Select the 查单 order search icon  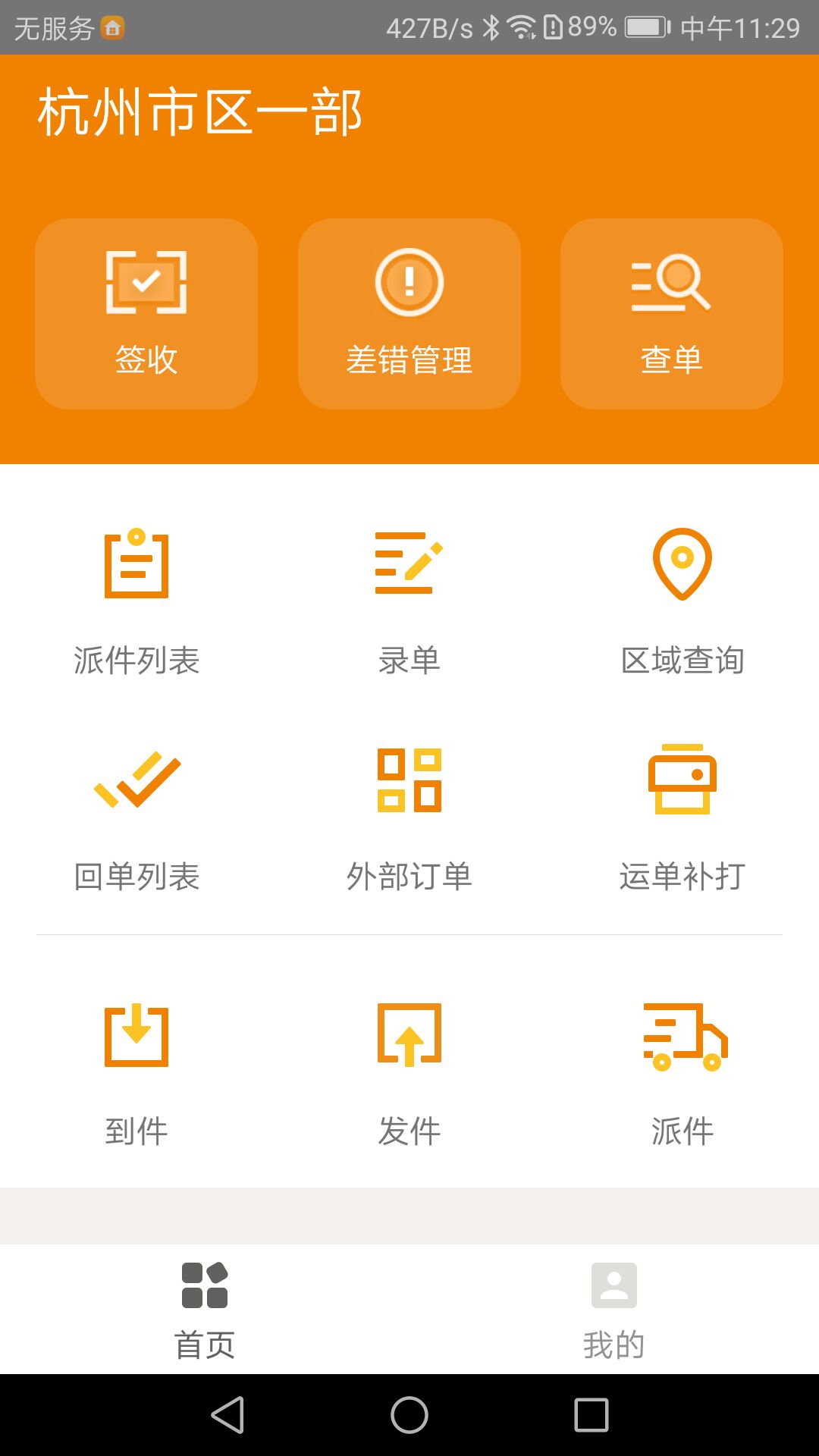[x=672, y=284]
